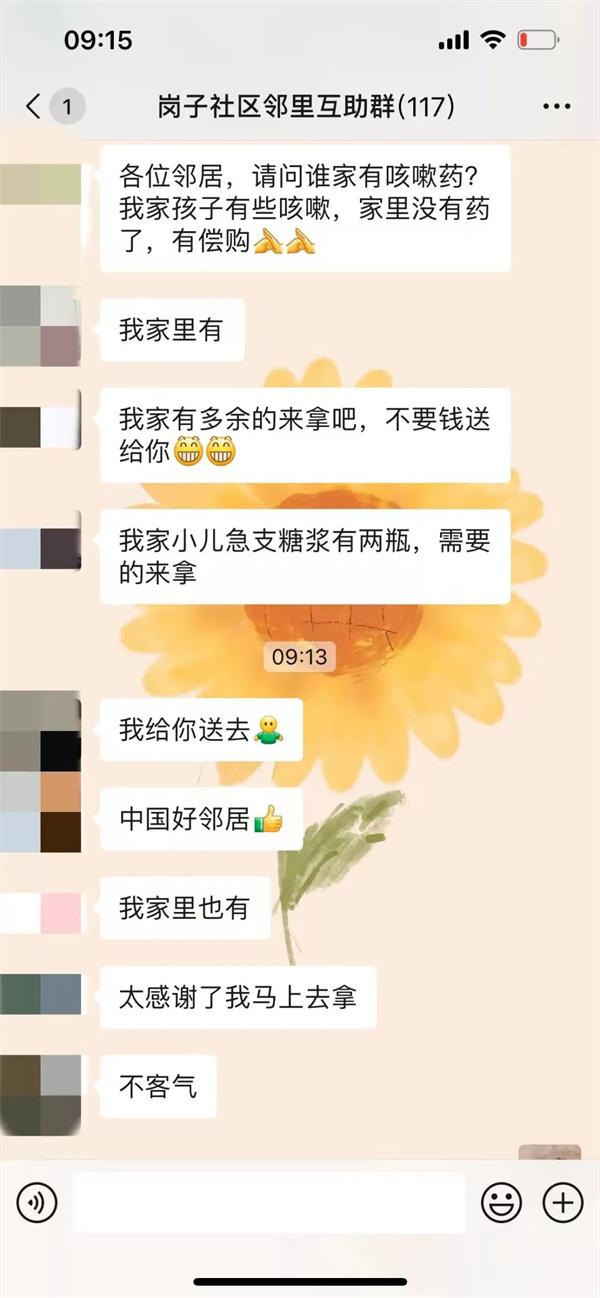Open the emoji sticker picker
600x1298 pixels.
[x=501, y=1201]
